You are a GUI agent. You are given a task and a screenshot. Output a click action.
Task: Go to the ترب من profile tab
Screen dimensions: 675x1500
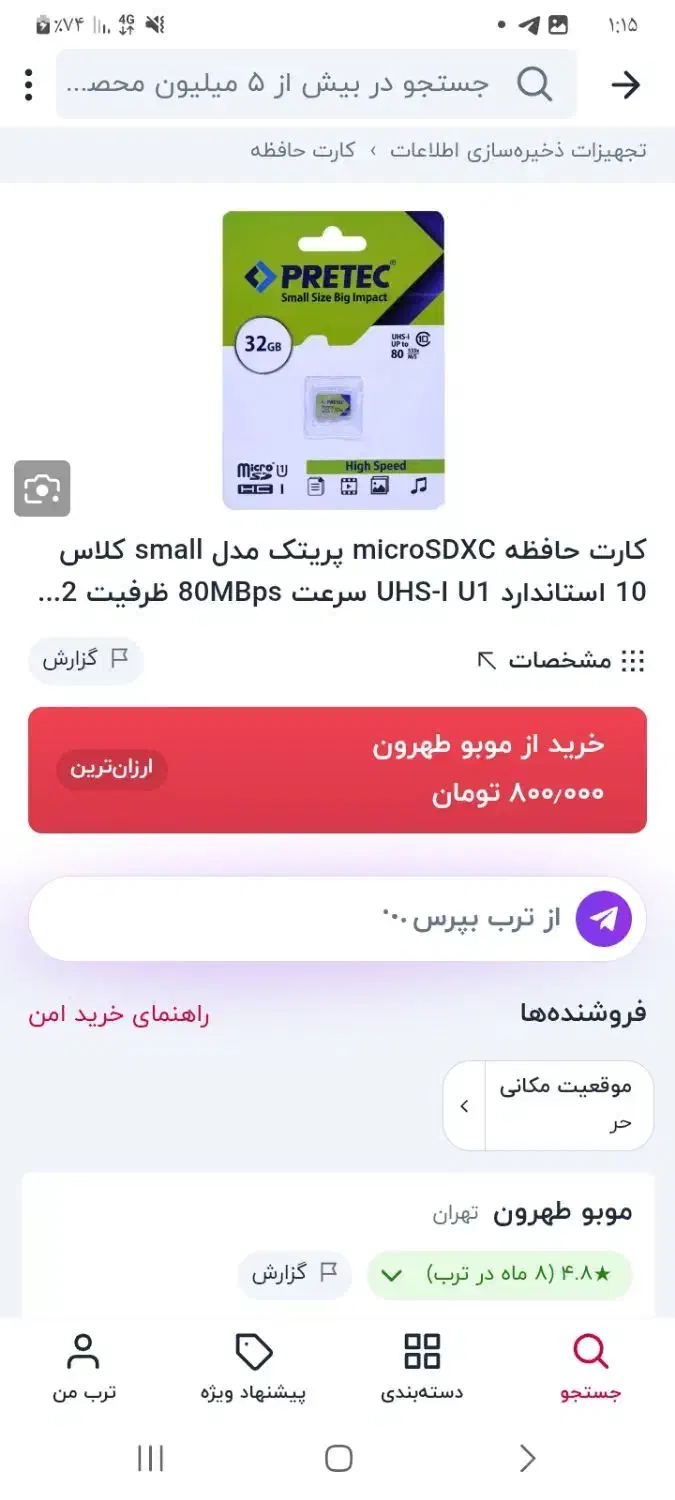84,1367
